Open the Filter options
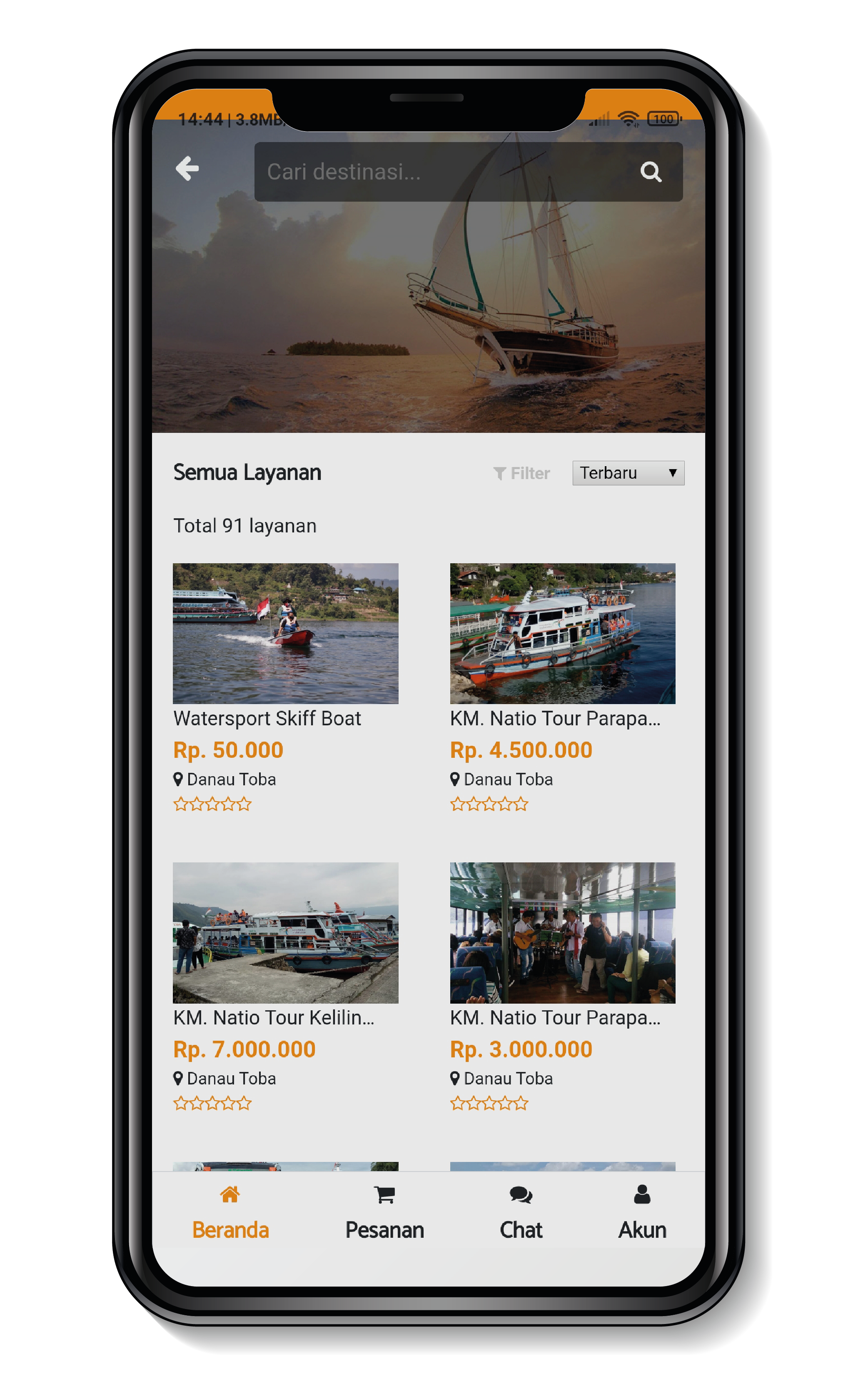Screen dimensions: 868x1389 click(521, 473)
